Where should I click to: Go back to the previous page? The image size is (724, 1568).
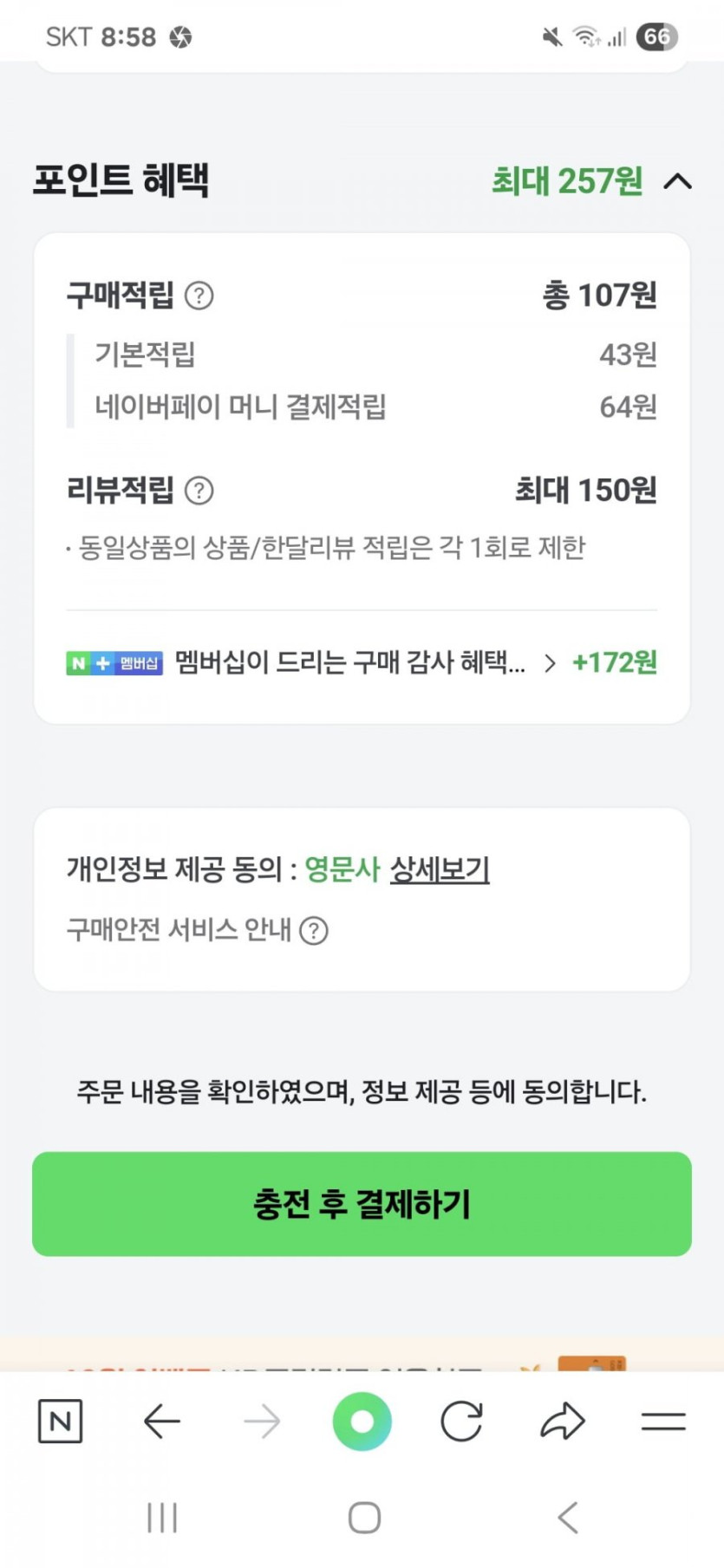point(161,1422)
